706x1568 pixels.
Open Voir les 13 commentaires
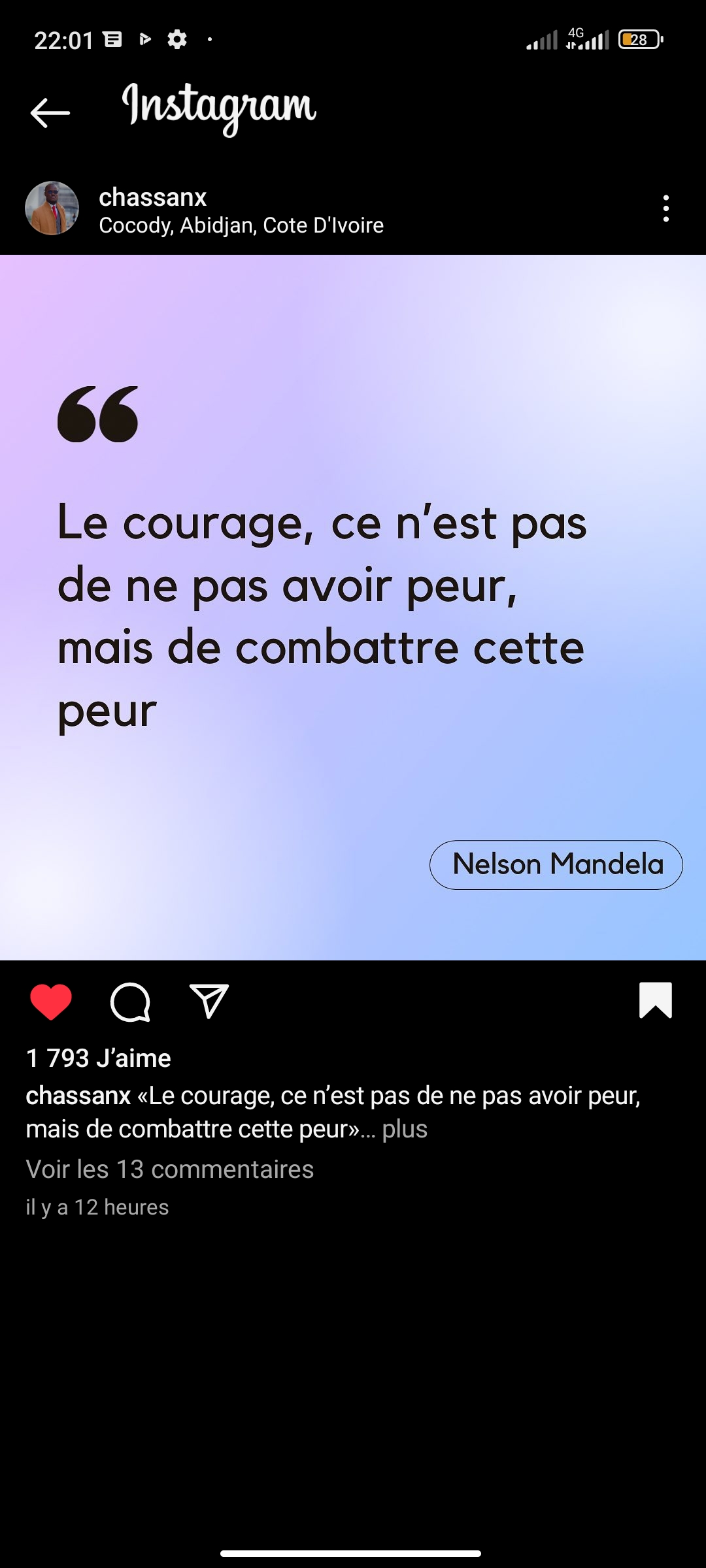click(x=170, y=1169)
